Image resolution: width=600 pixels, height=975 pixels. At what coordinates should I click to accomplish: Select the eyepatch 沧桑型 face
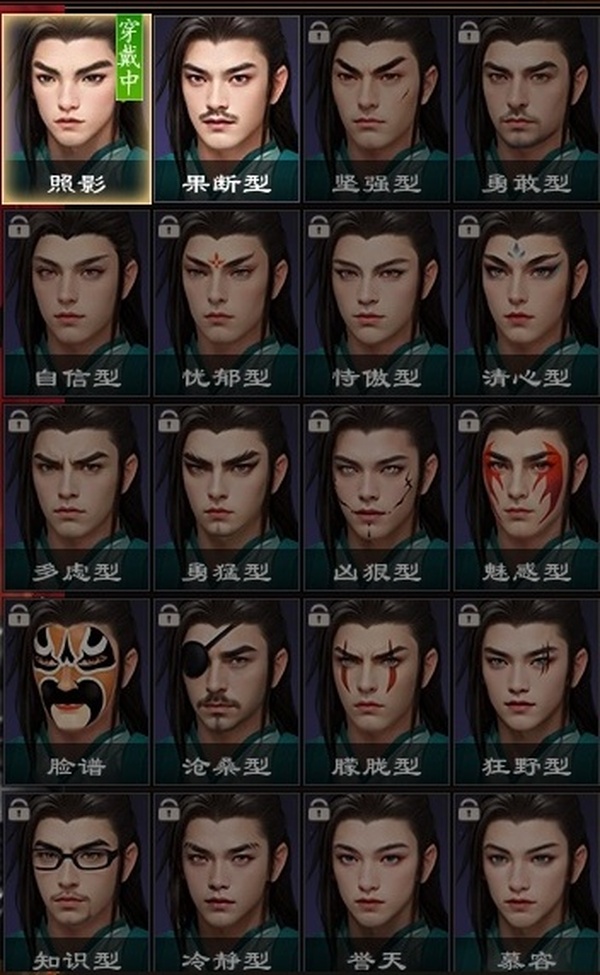coord(227,690)
